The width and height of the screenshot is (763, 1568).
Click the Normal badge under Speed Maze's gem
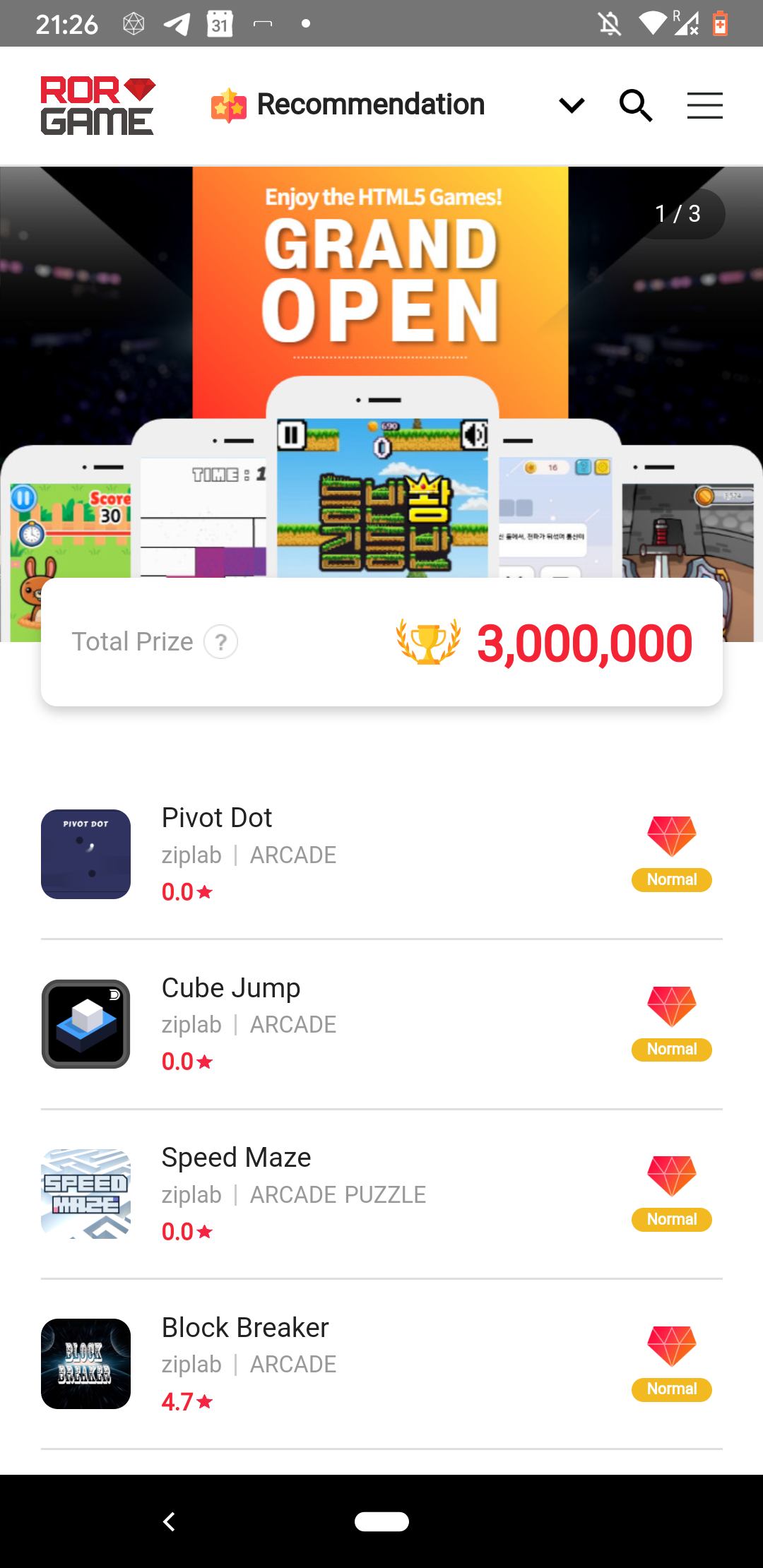point(671,1219)
